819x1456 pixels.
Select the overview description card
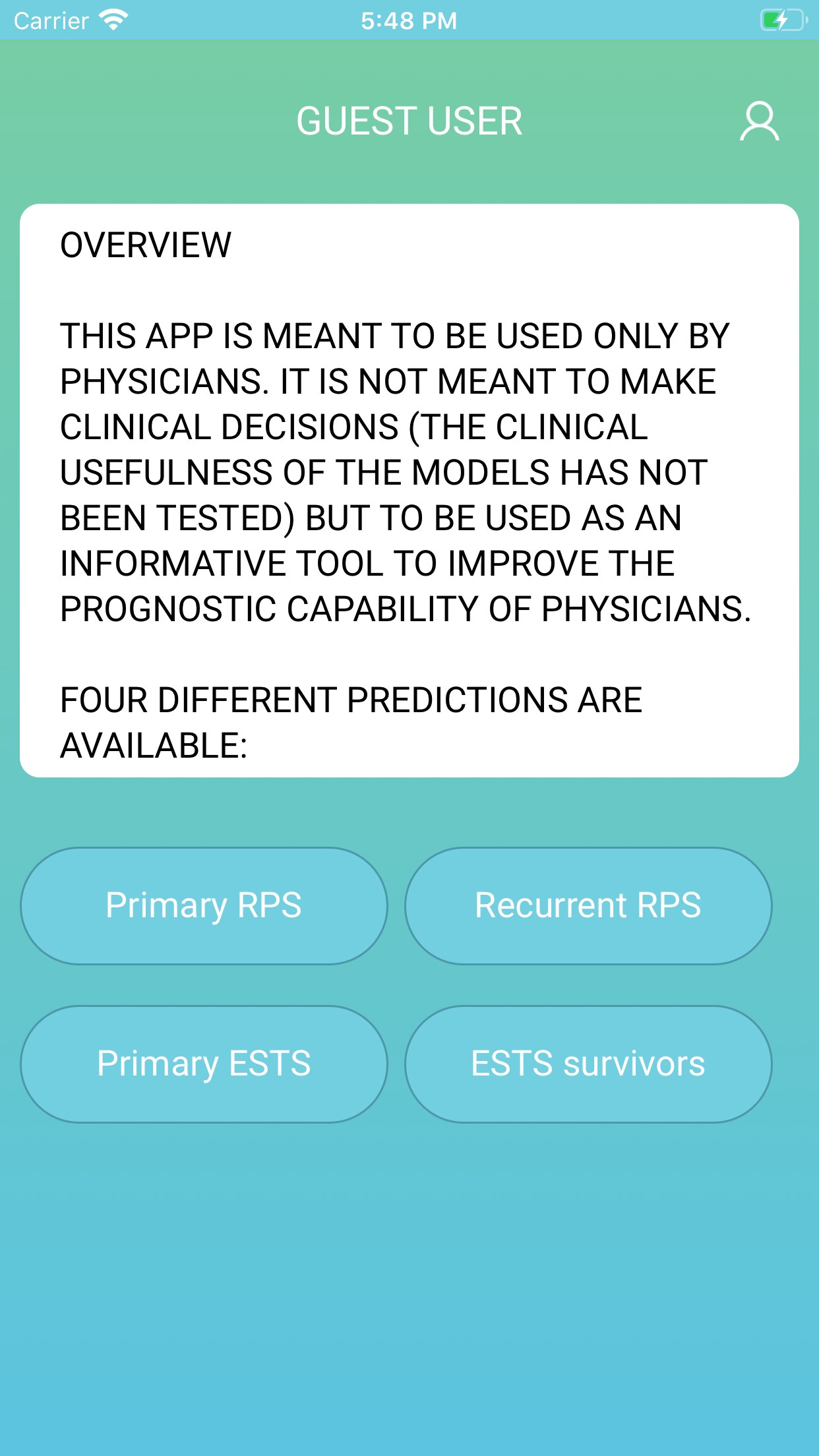409,488
